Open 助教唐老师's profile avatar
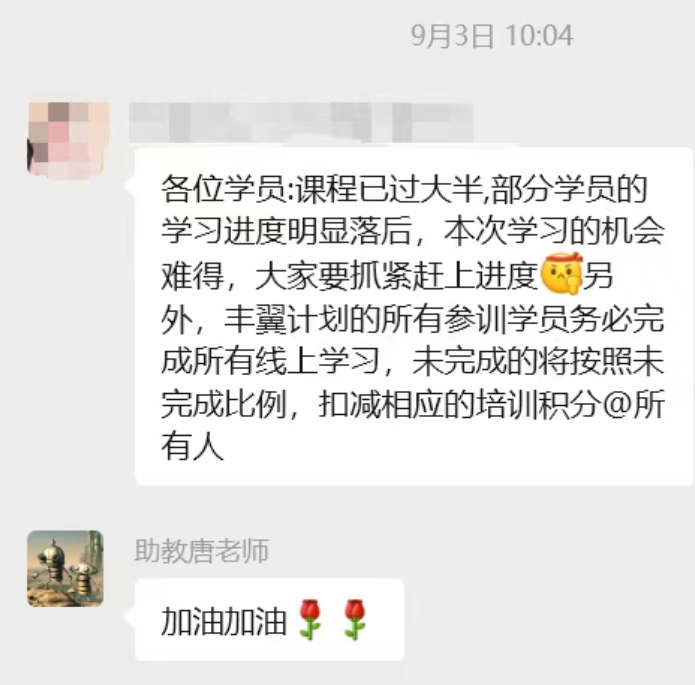 coord(65,569)
